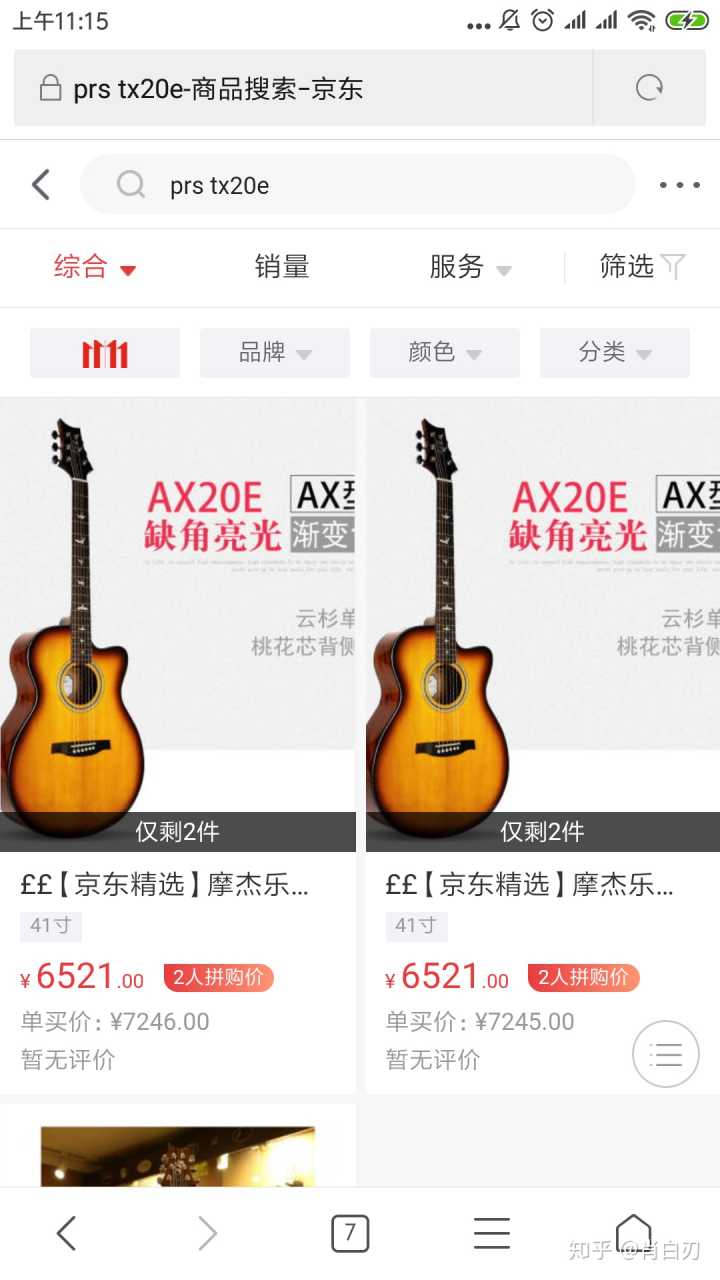Expand the 综合 sort dropdown
720x1280 pixels.
coord(95,267)
